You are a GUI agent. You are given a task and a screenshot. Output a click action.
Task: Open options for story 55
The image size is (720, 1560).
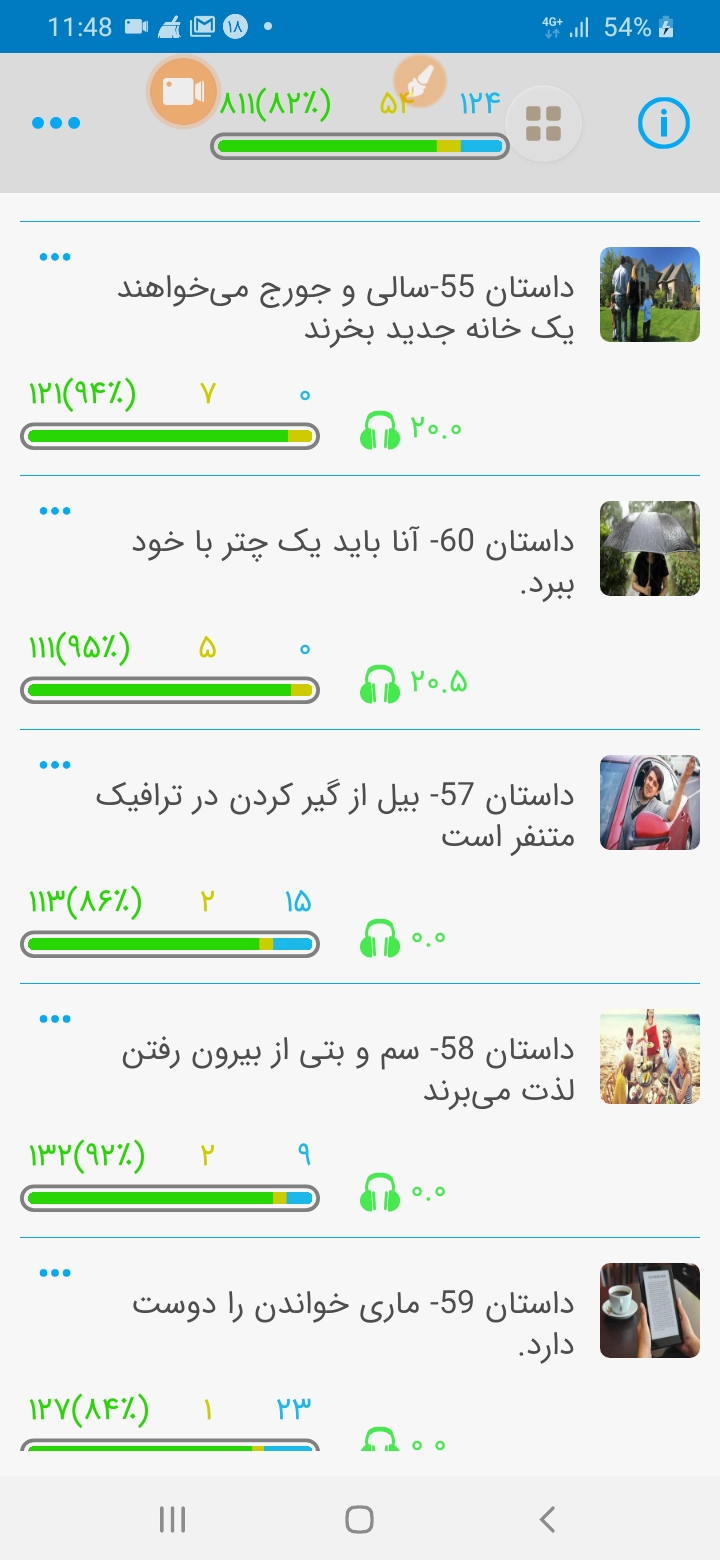(x=55, y=257)
